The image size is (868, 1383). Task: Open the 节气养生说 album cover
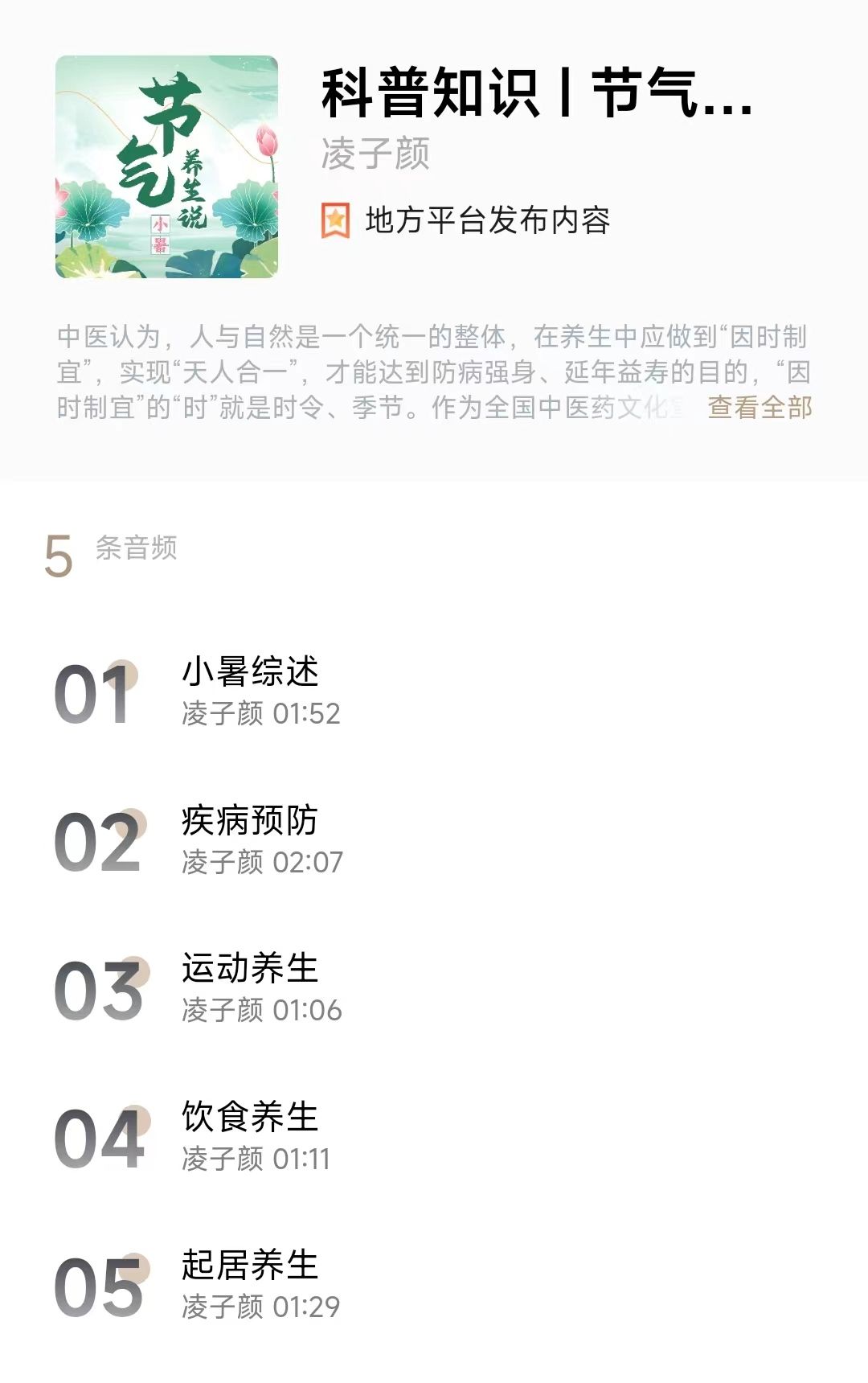[x=166, y=167]
